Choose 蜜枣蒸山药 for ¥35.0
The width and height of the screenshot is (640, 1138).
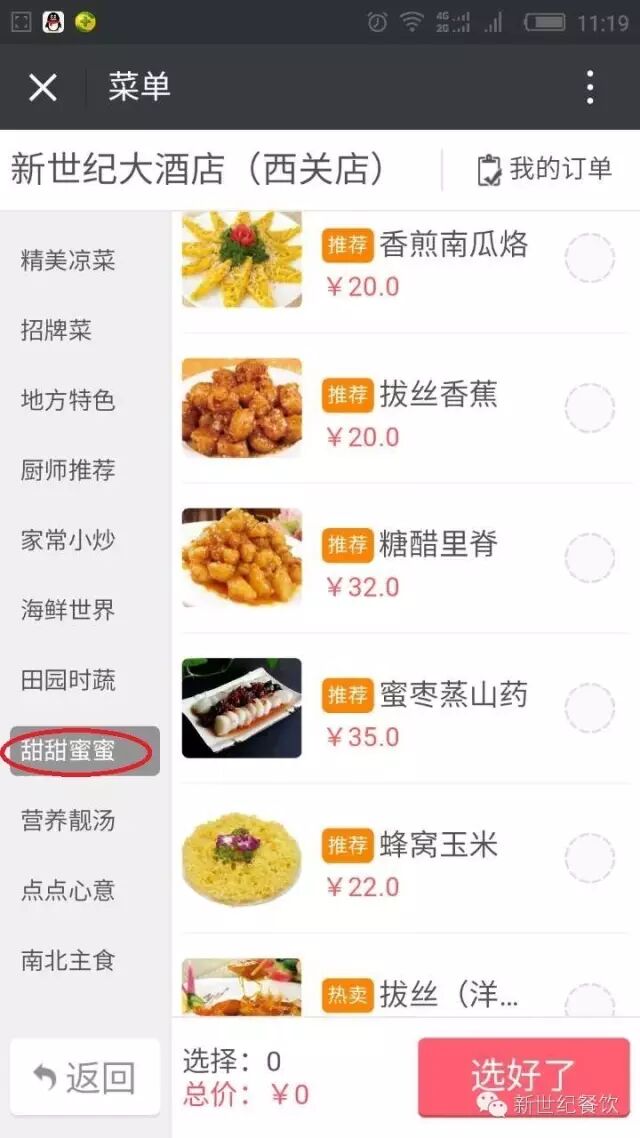pos(589,708)
